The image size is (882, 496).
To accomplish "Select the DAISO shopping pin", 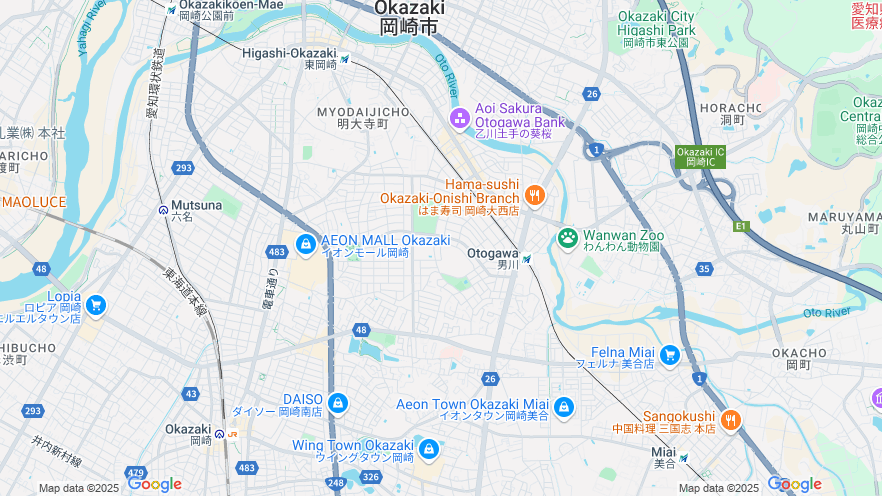I will point(338,403).
